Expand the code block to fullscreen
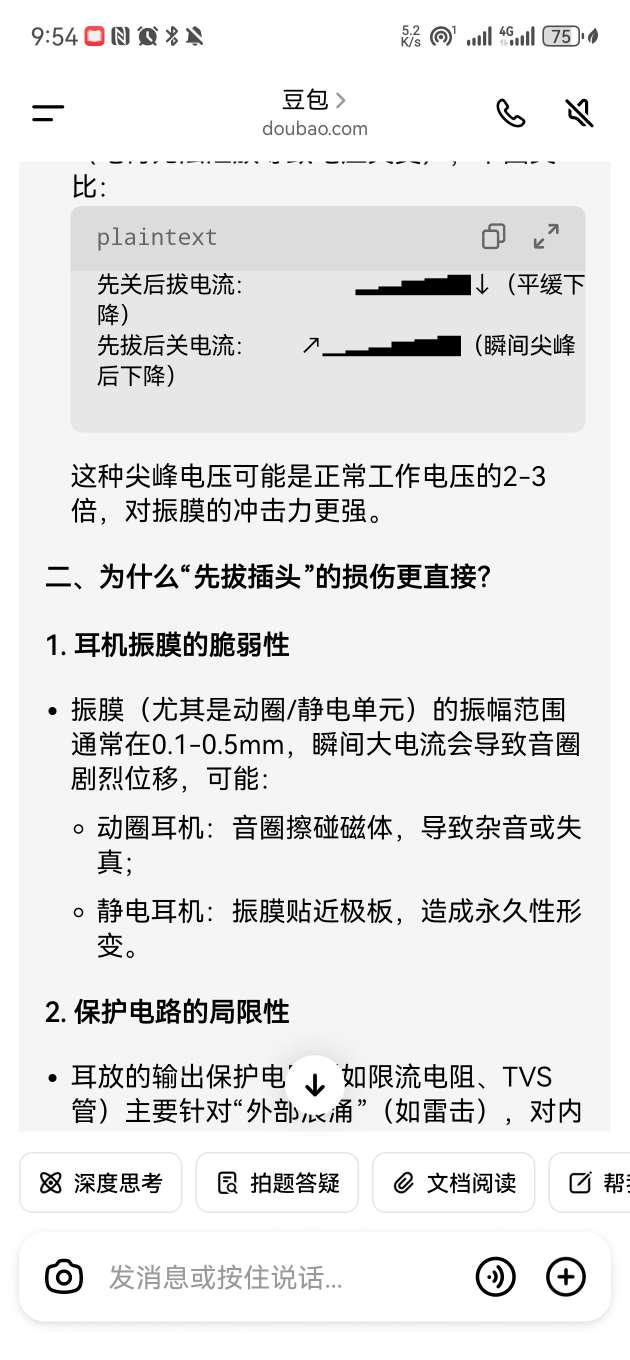630x1360 pixels. pyautogui.click(x=546, y=237)
